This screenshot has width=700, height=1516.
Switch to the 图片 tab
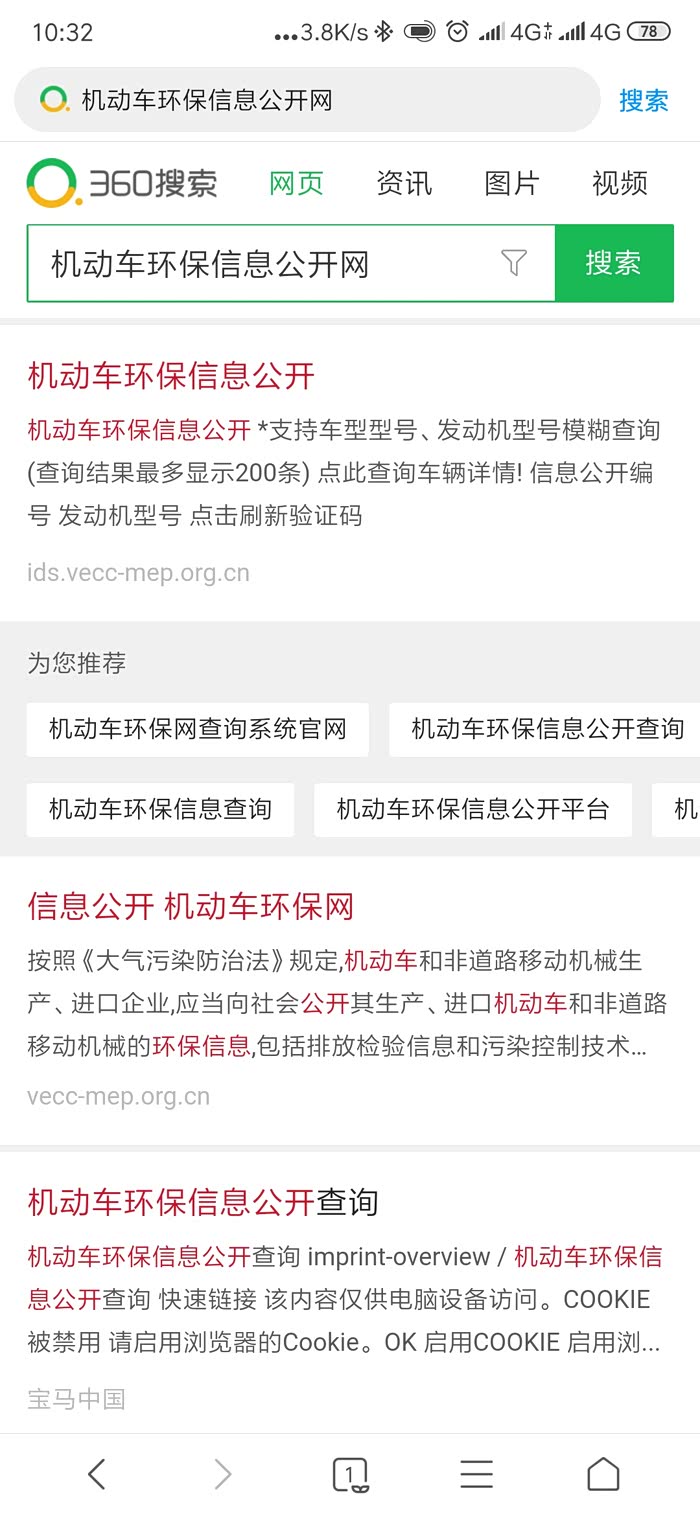click(x=512, y=183)
